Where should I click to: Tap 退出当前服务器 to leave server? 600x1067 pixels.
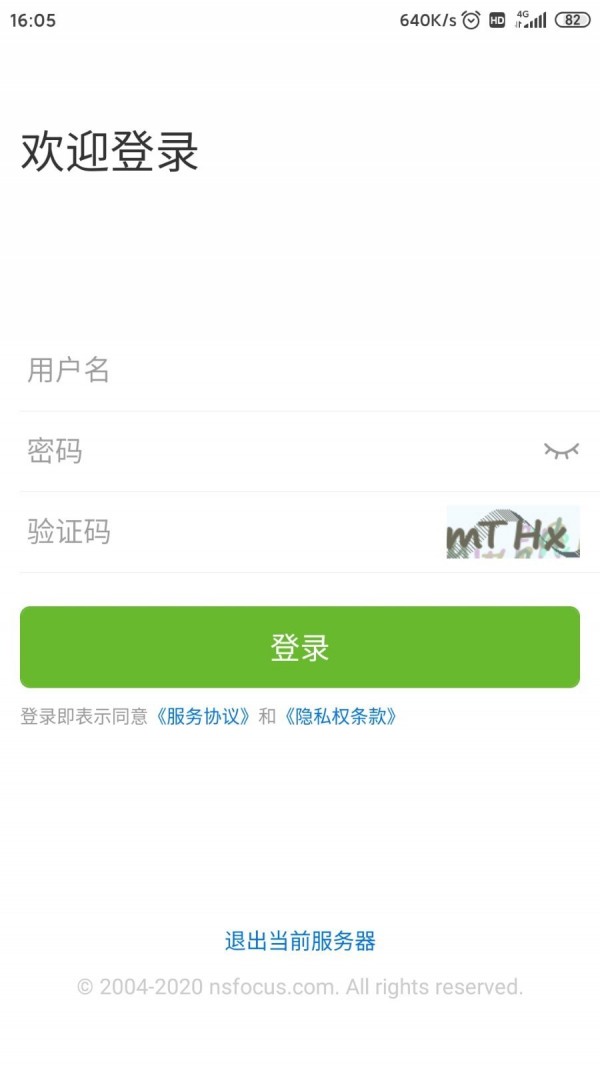tap(300, 941)
